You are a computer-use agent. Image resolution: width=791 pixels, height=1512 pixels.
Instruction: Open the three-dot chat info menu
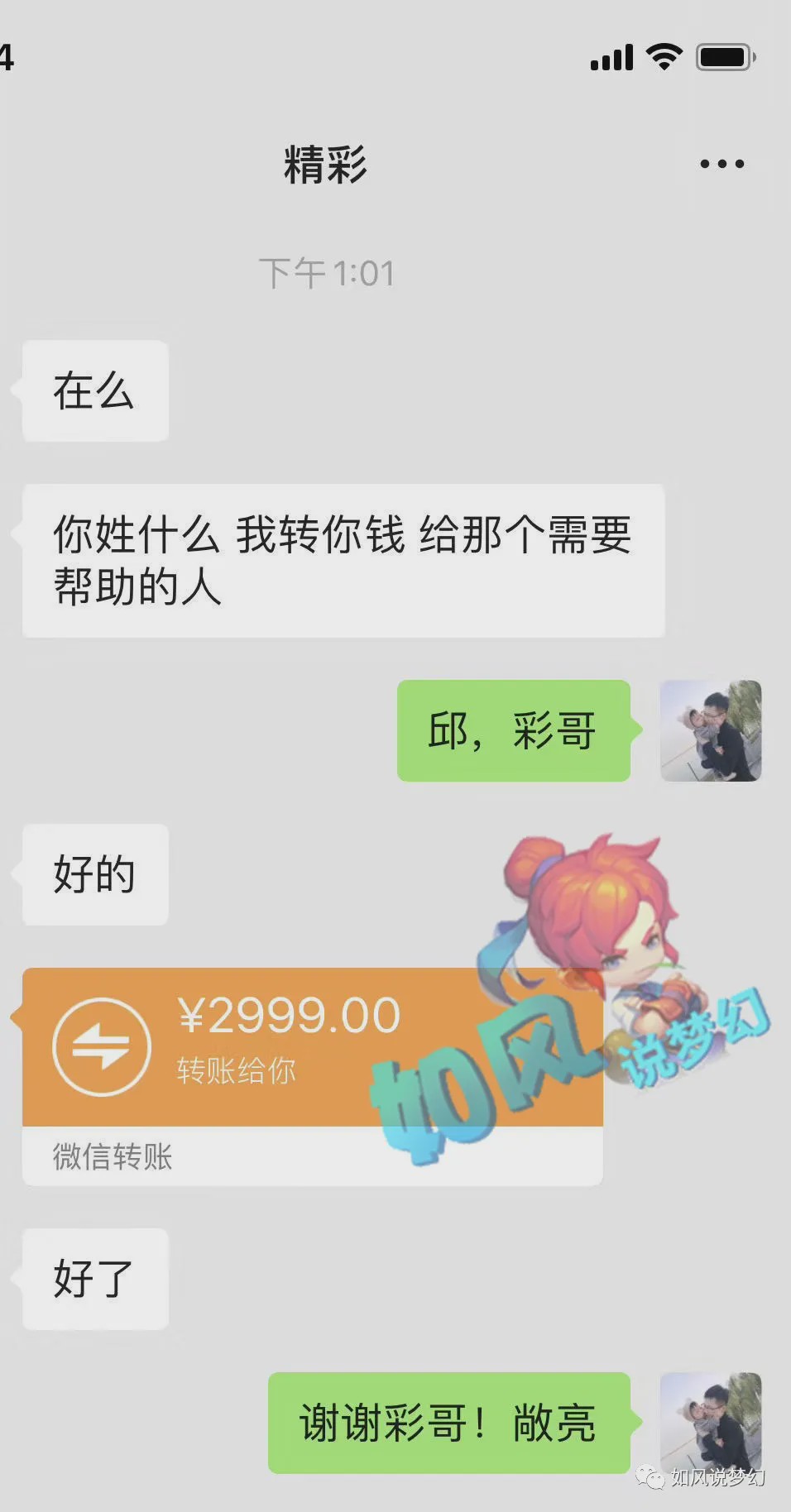[721, 164]
